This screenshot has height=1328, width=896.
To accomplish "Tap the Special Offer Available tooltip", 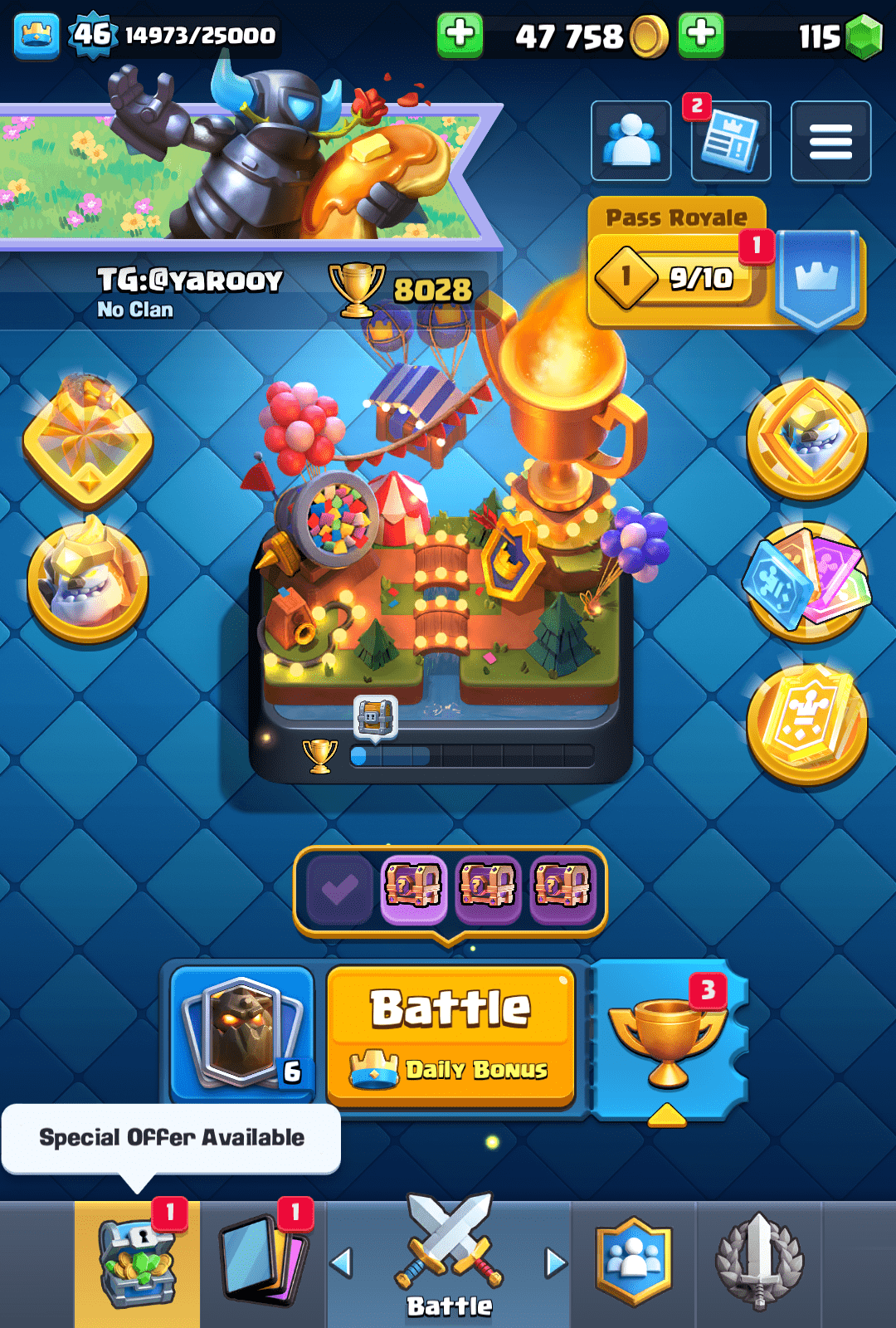I will coord(171,1137).
